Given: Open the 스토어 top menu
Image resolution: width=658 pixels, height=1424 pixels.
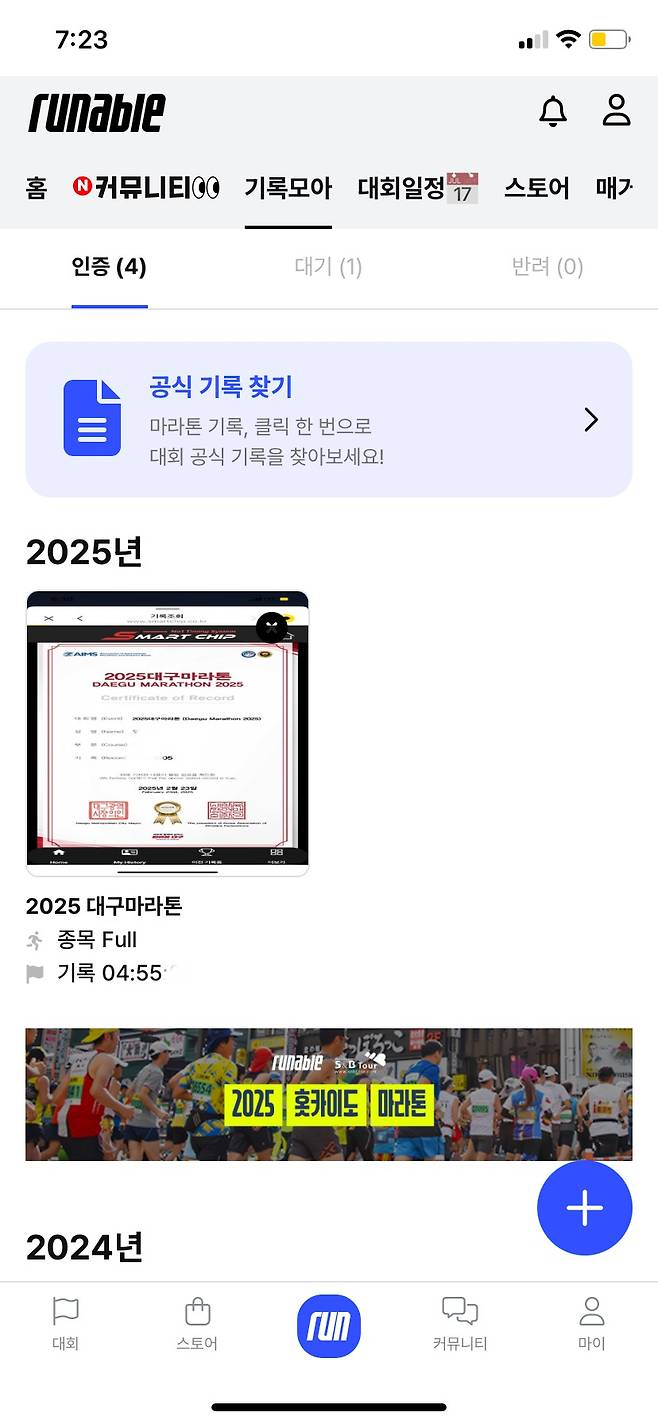Looking at the screenshot, I should click(536, 187).
